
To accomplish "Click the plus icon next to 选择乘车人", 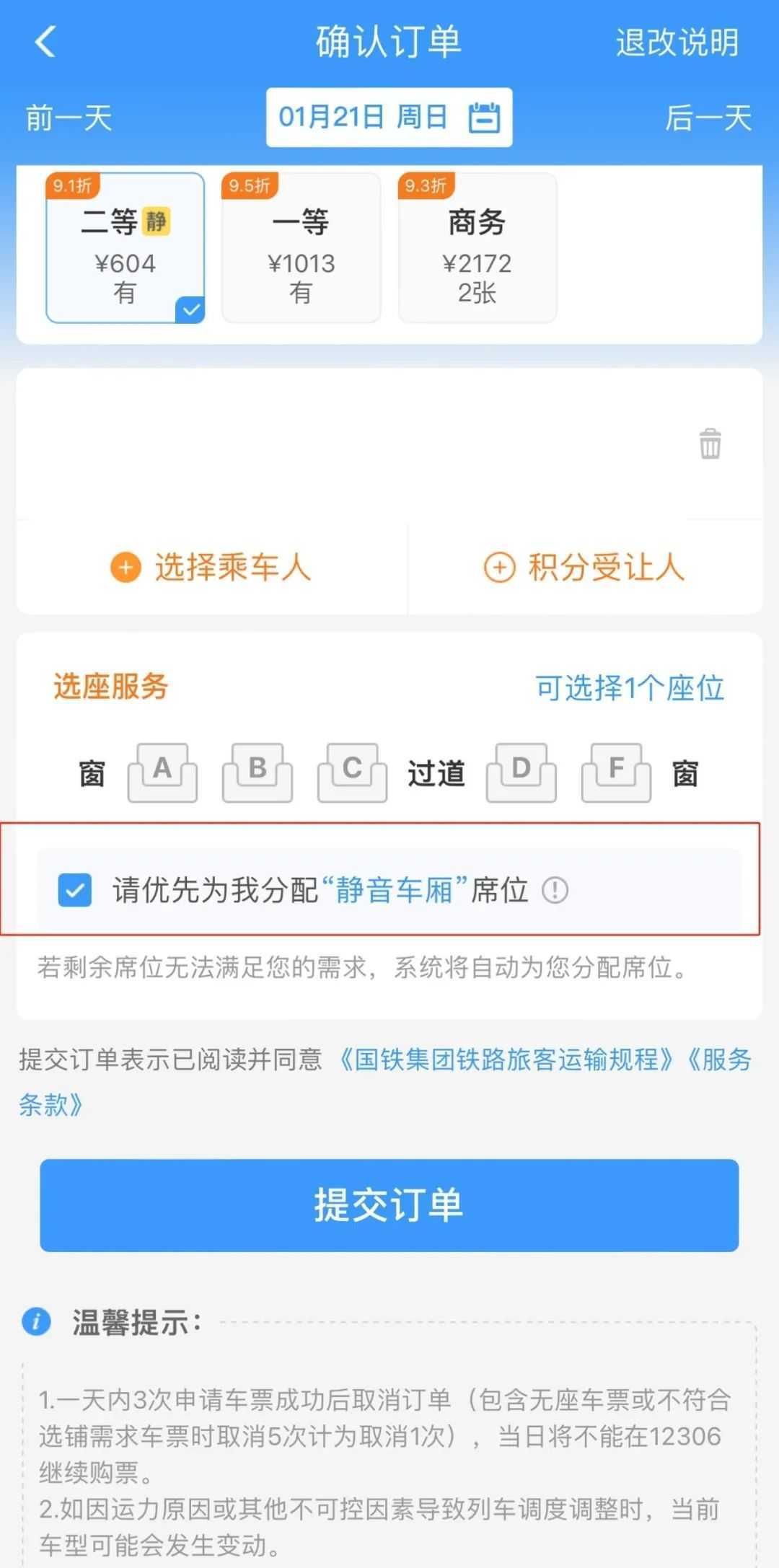I will (124, 568).
